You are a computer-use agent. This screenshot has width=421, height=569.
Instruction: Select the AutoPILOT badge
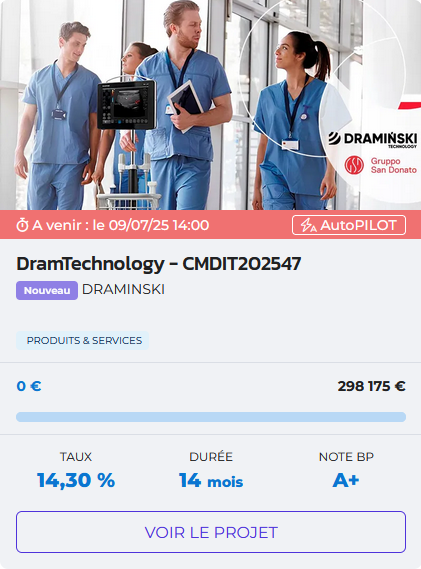click(349, 225)
